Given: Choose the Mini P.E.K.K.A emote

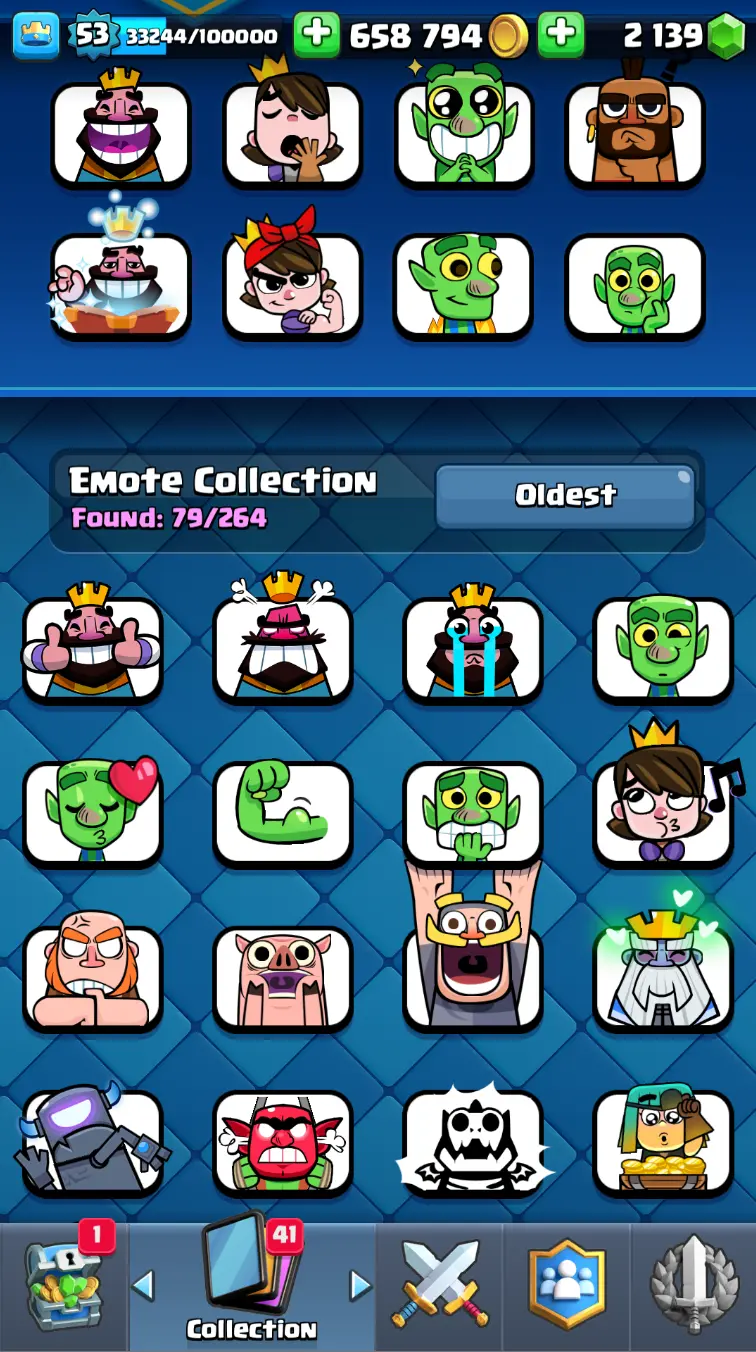Looking at the screenshot, I should tap(92, 1142).
